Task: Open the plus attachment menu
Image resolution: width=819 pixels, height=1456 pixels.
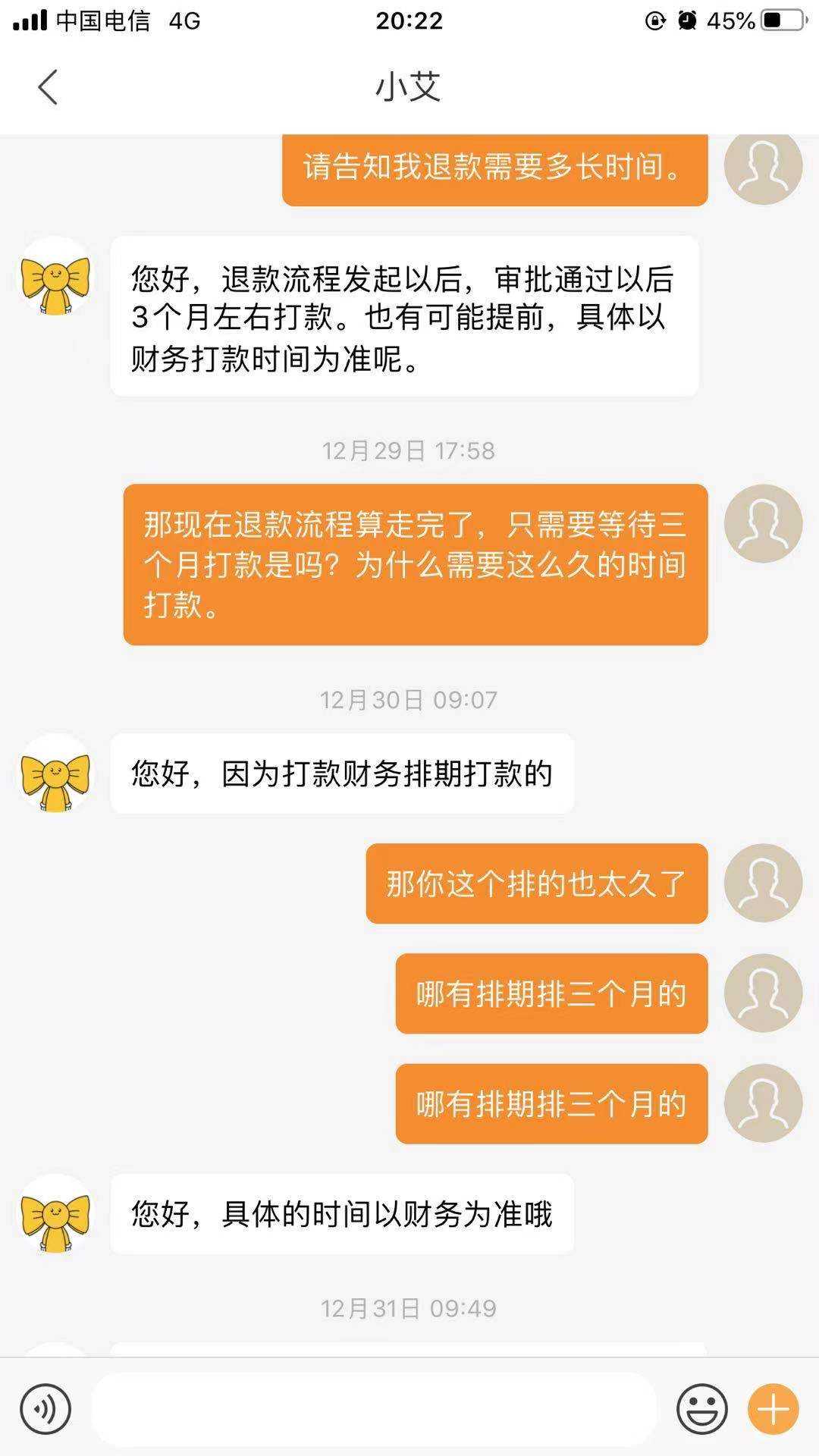Action: pyautogui.click(x=773, y=1409)
